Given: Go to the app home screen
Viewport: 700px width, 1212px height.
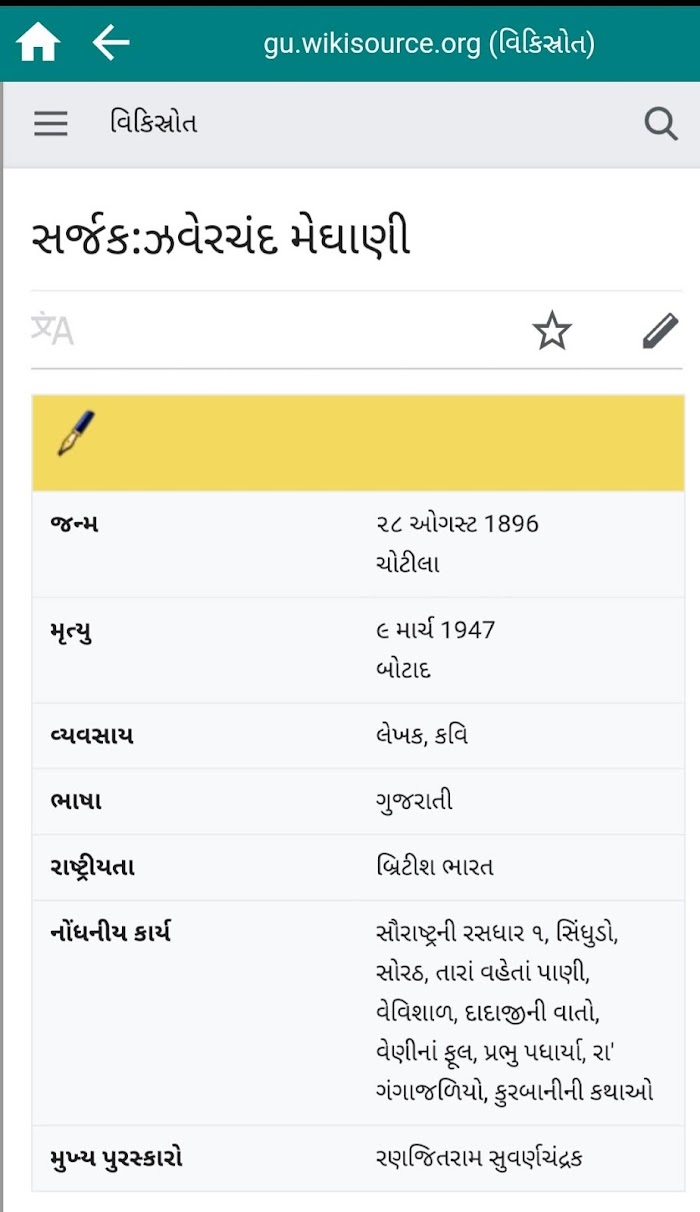Looking at the screenshot, I should tap(38, 43).
